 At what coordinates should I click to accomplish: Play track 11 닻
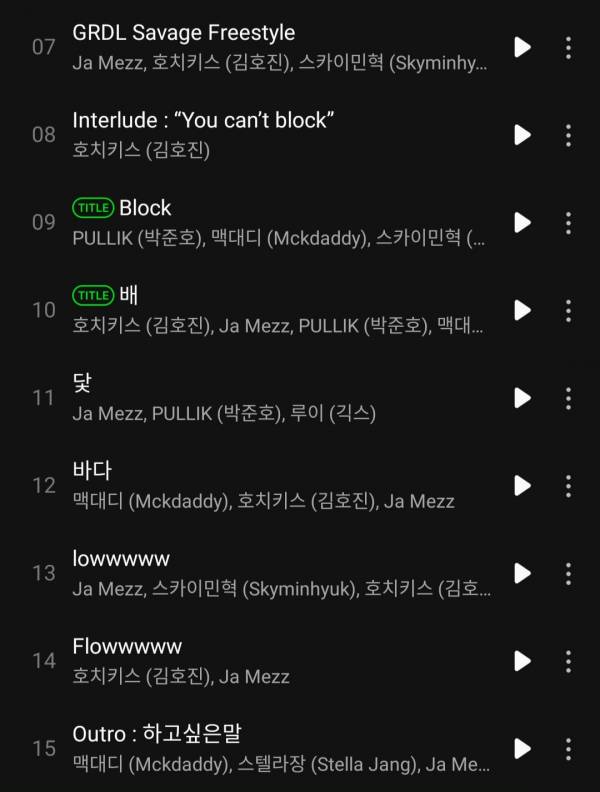point(522,397)
